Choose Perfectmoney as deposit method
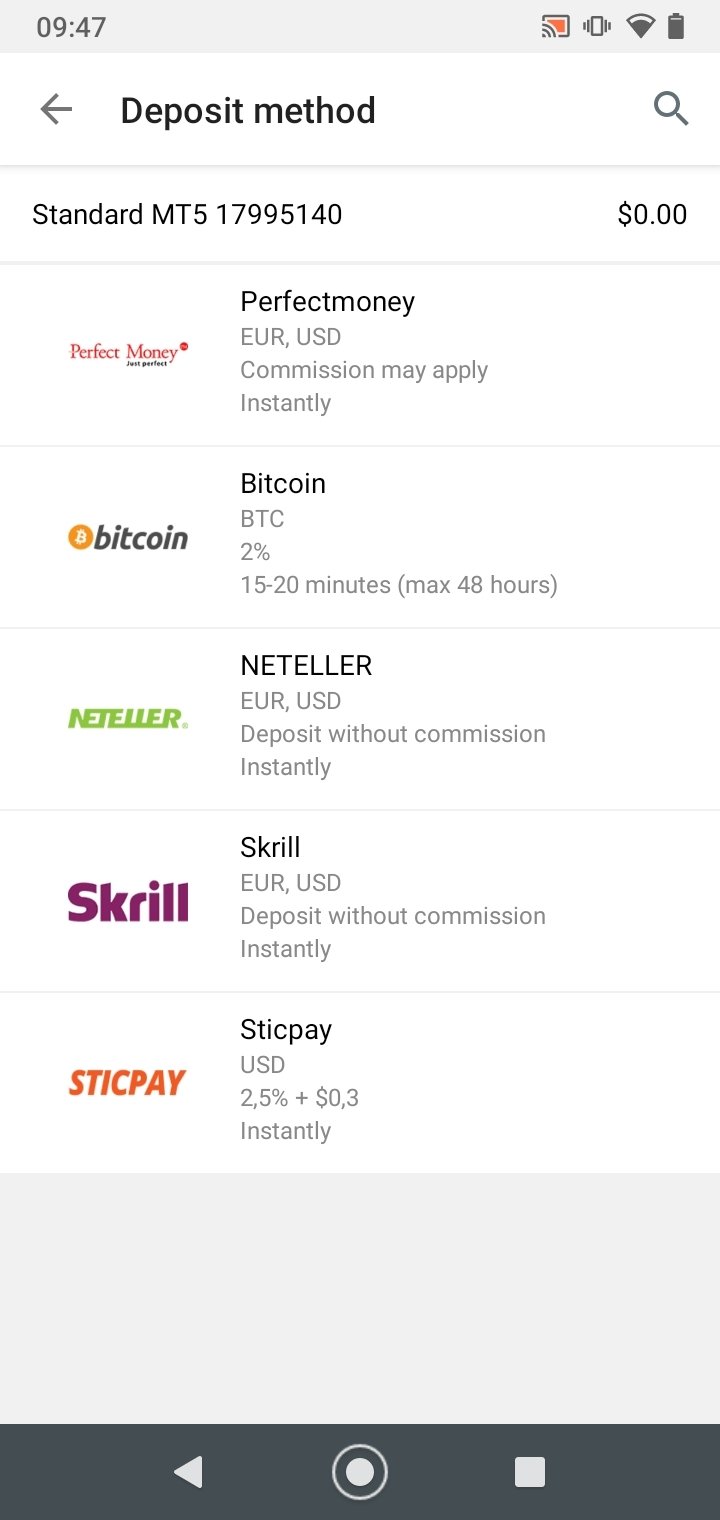 [360, 355]
